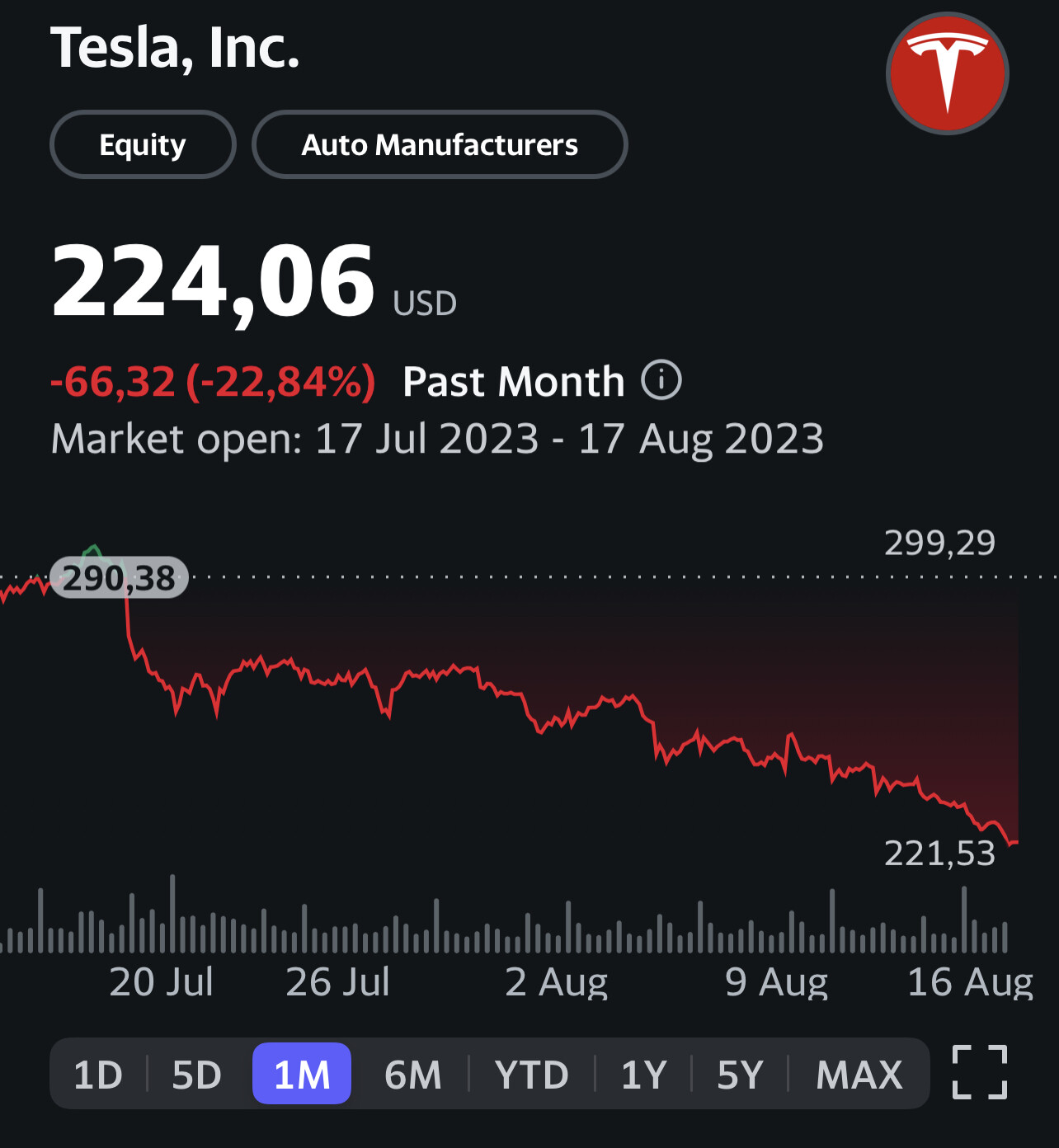This screenshot has height=1148, width=1059.
Task: Tap the Equity chip
Action: (143, 145)
